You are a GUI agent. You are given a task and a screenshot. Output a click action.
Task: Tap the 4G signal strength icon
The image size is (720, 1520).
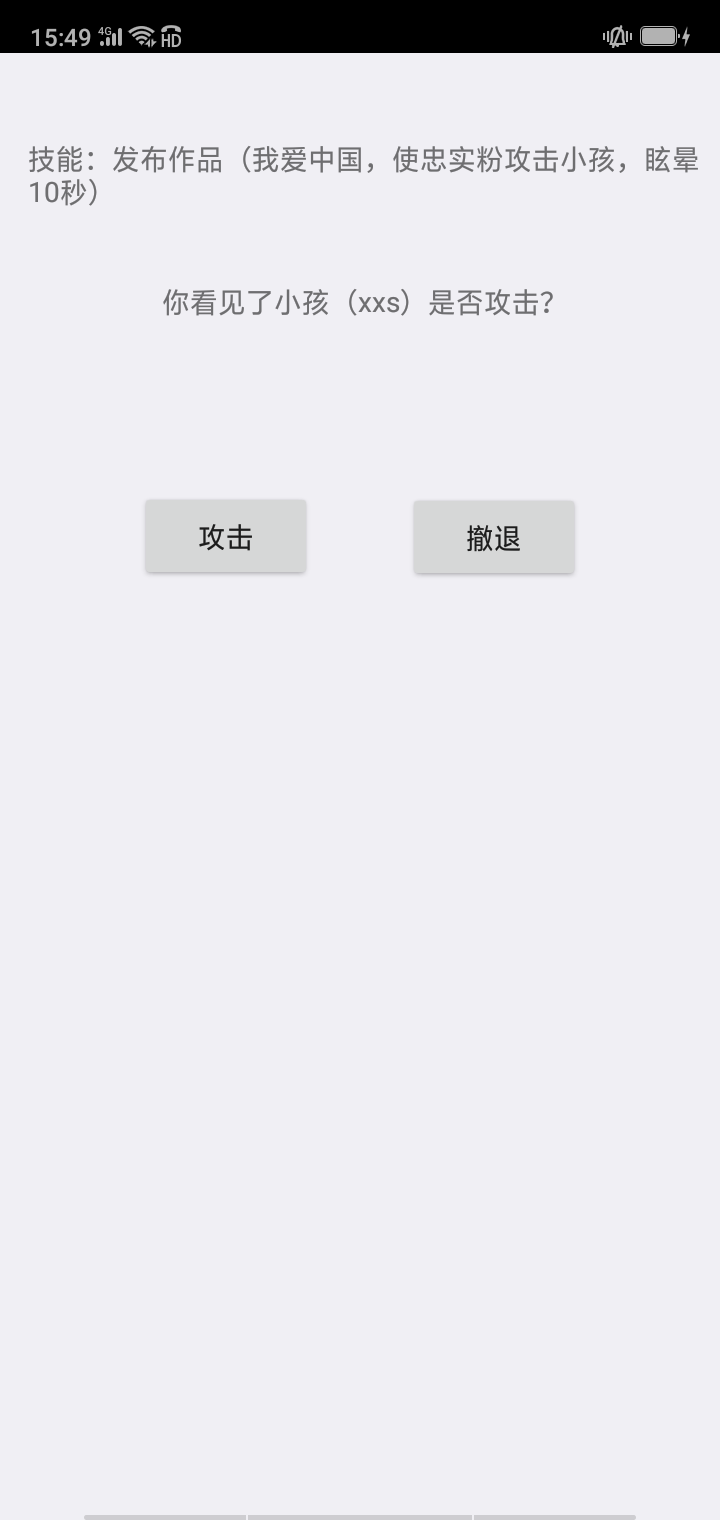point(110,35)
